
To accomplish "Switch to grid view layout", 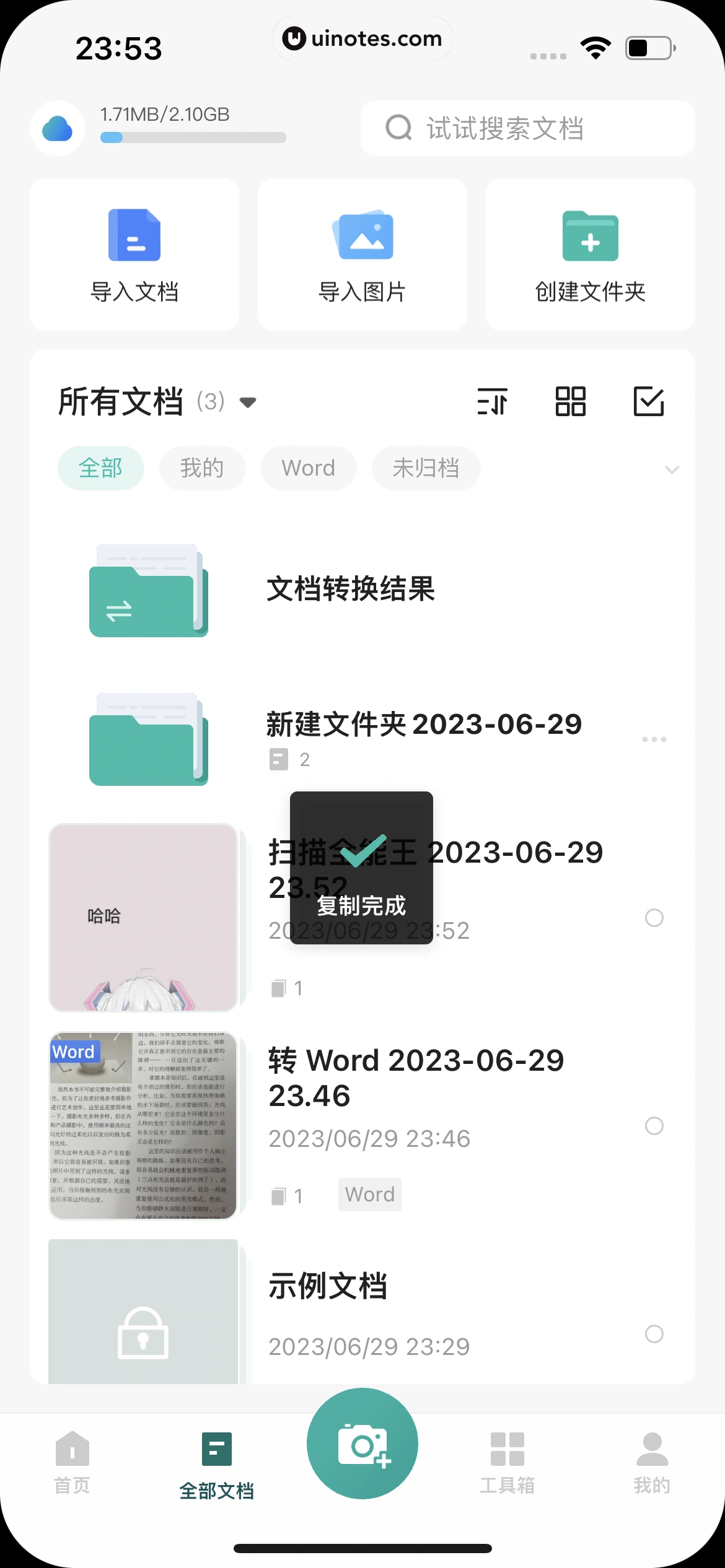I will [570, 401].
